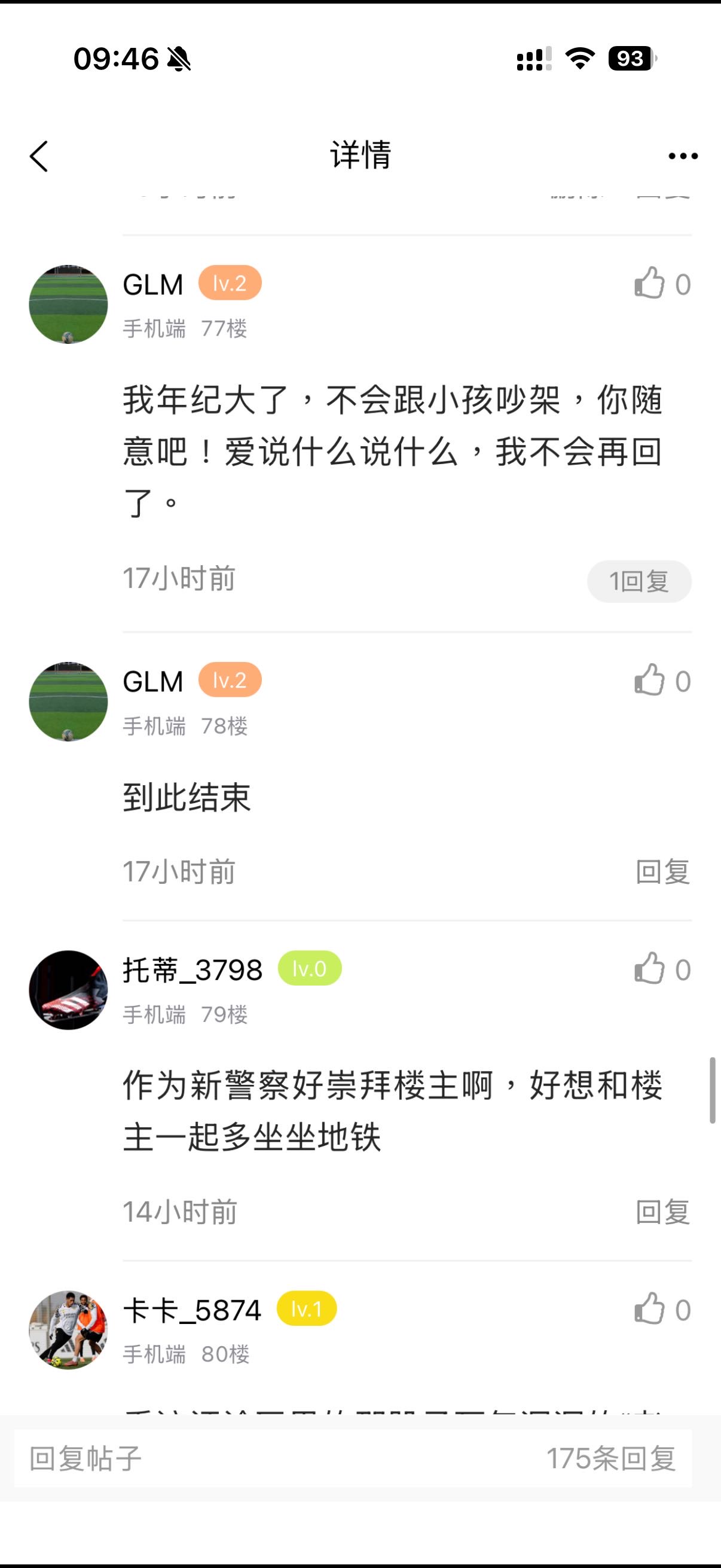Like GLM's comment on floor 77
Viewport: 721px width, 1568px height.
click(x=649, y=283)
